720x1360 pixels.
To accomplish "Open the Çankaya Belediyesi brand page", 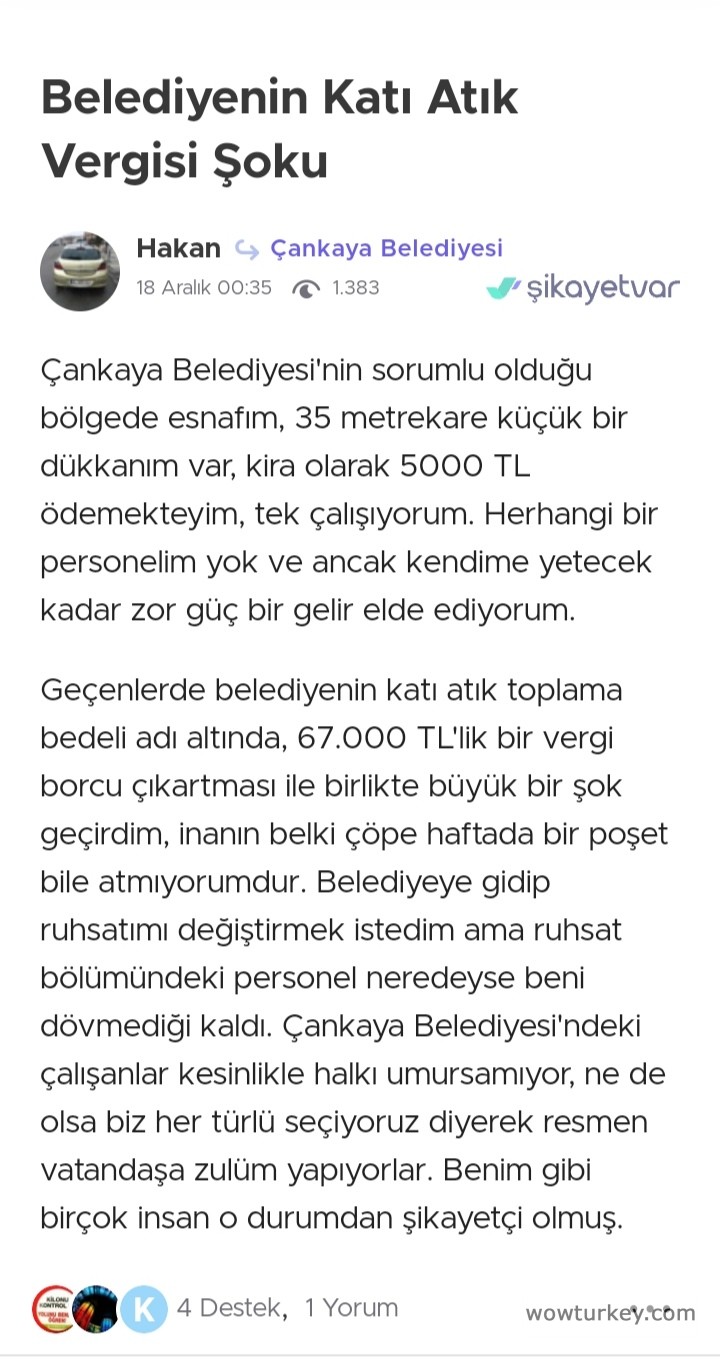I will pyautogui.click(x=386, y=248).
